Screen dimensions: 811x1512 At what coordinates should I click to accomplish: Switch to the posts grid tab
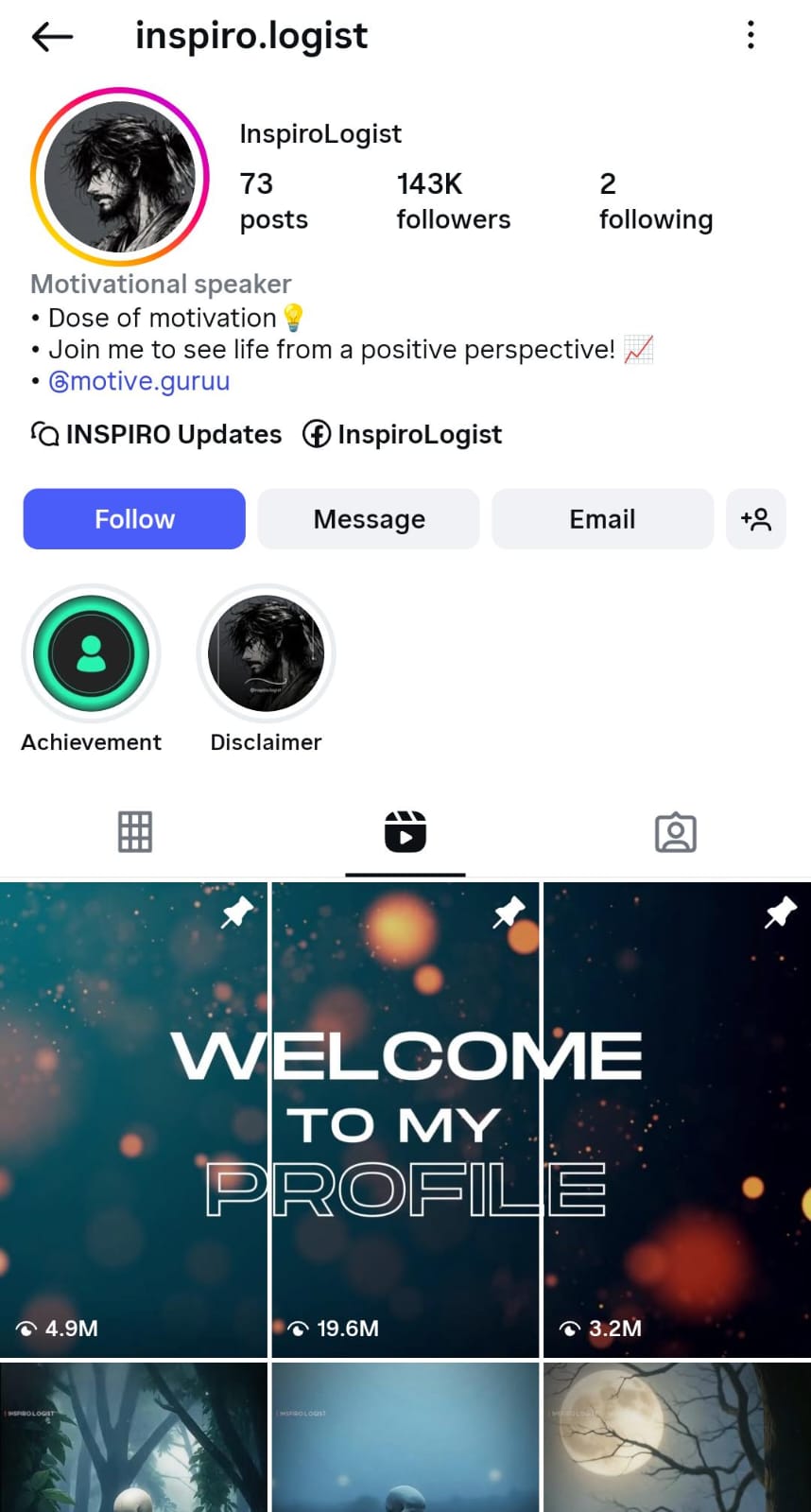click(134, 832)
